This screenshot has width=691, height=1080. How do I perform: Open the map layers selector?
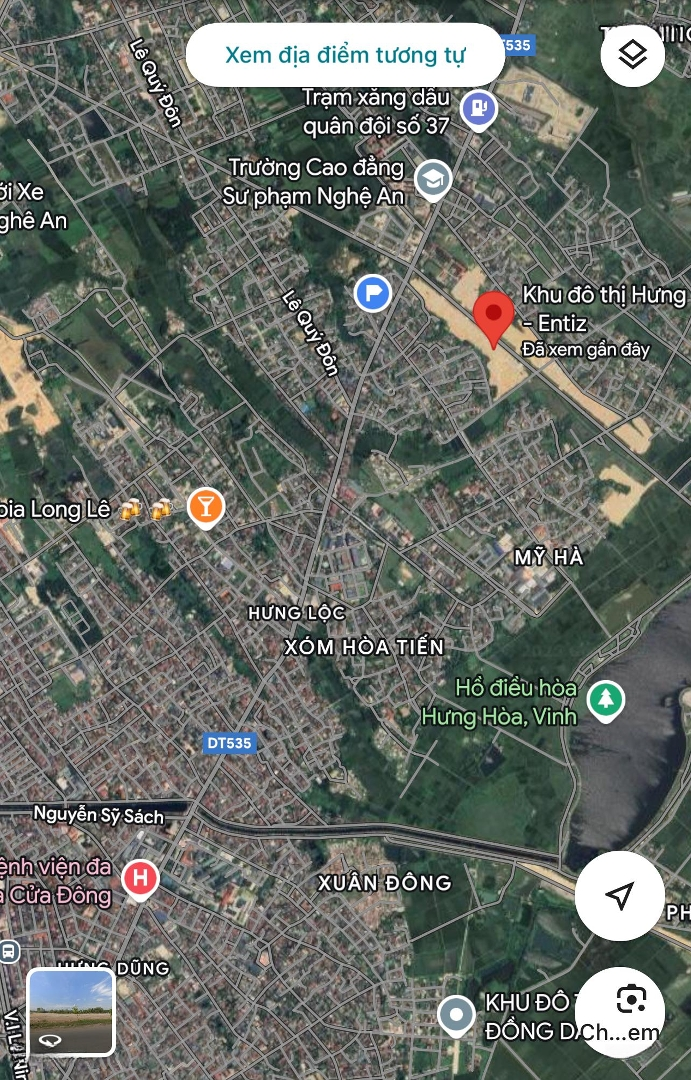pos(632,54)
